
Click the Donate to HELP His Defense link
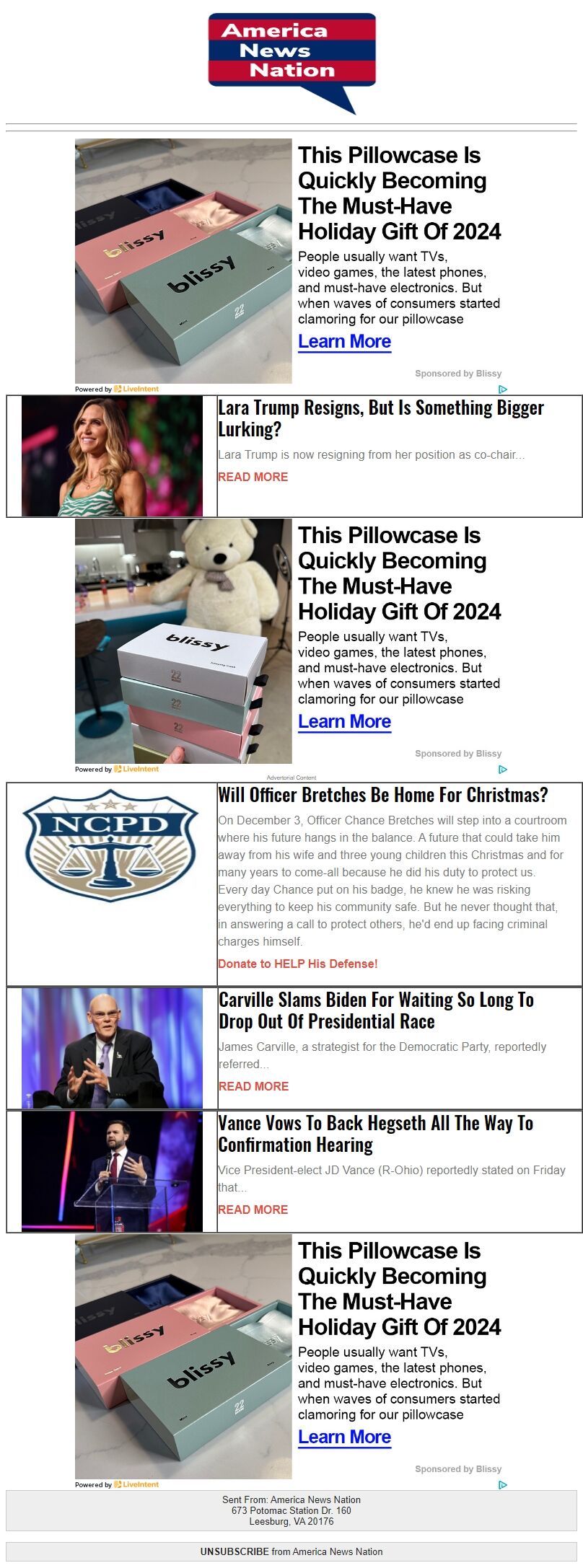[x=297, y=962]
